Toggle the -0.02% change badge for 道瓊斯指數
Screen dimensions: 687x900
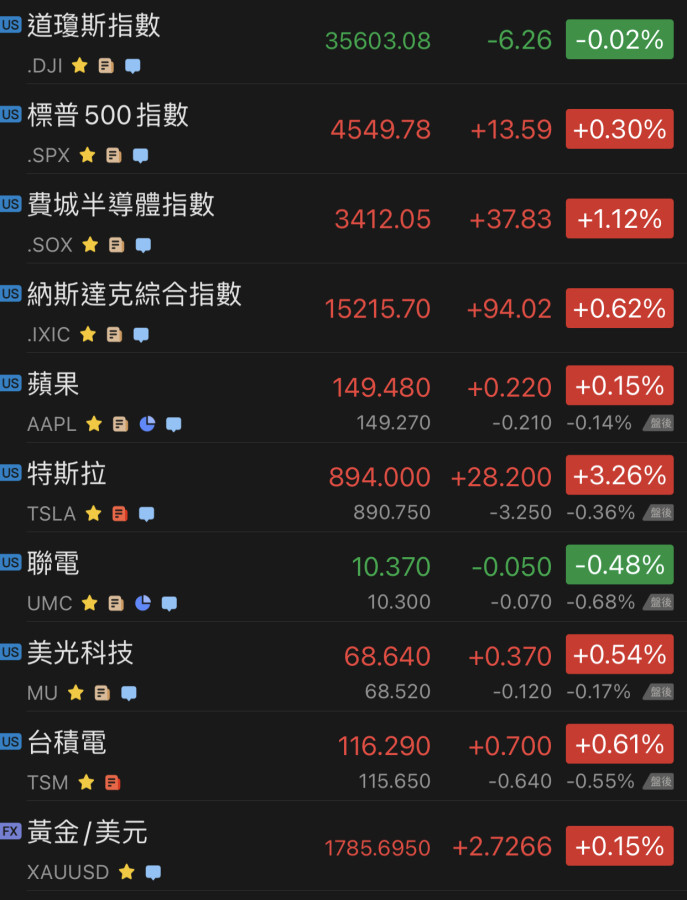point(619,40)
